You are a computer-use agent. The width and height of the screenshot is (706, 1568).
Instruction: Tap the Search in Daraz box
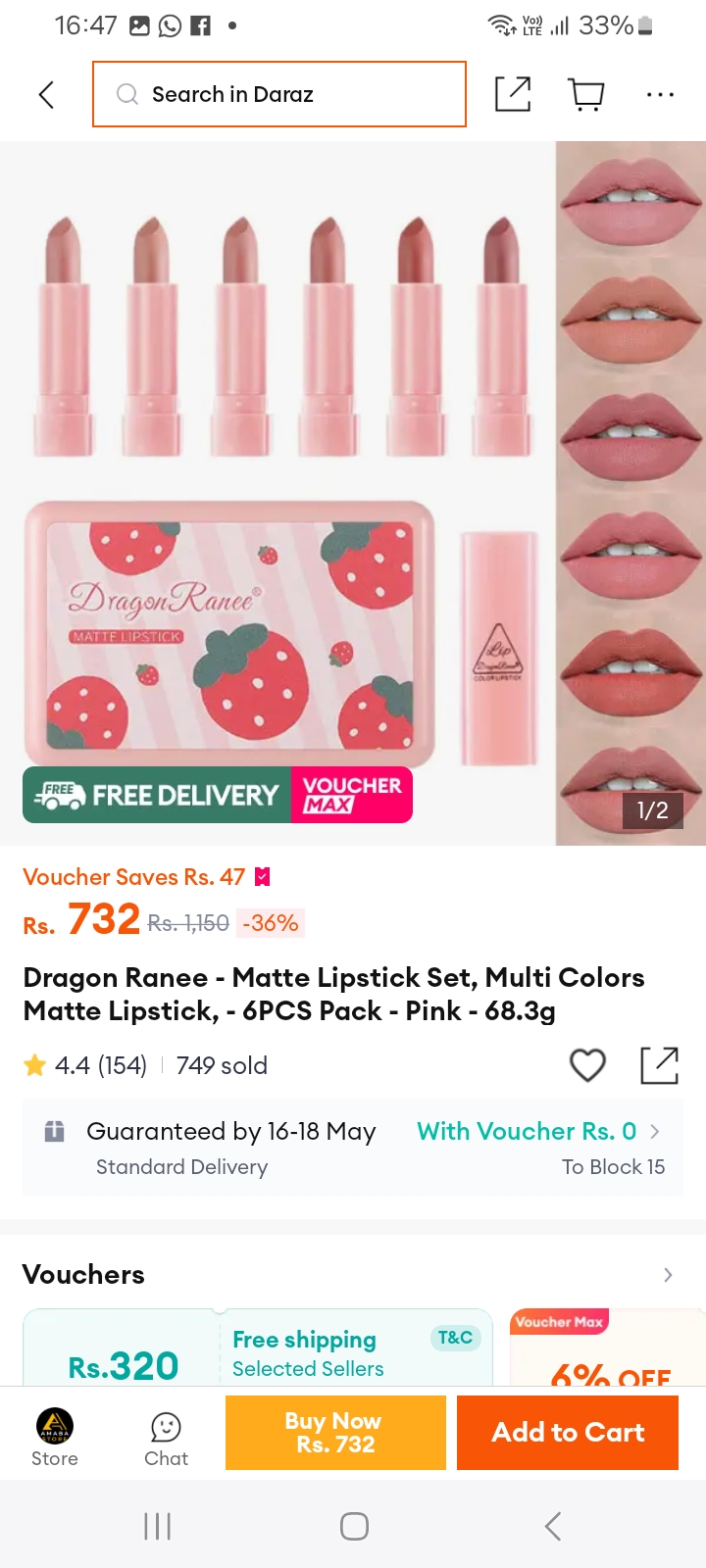279,94
